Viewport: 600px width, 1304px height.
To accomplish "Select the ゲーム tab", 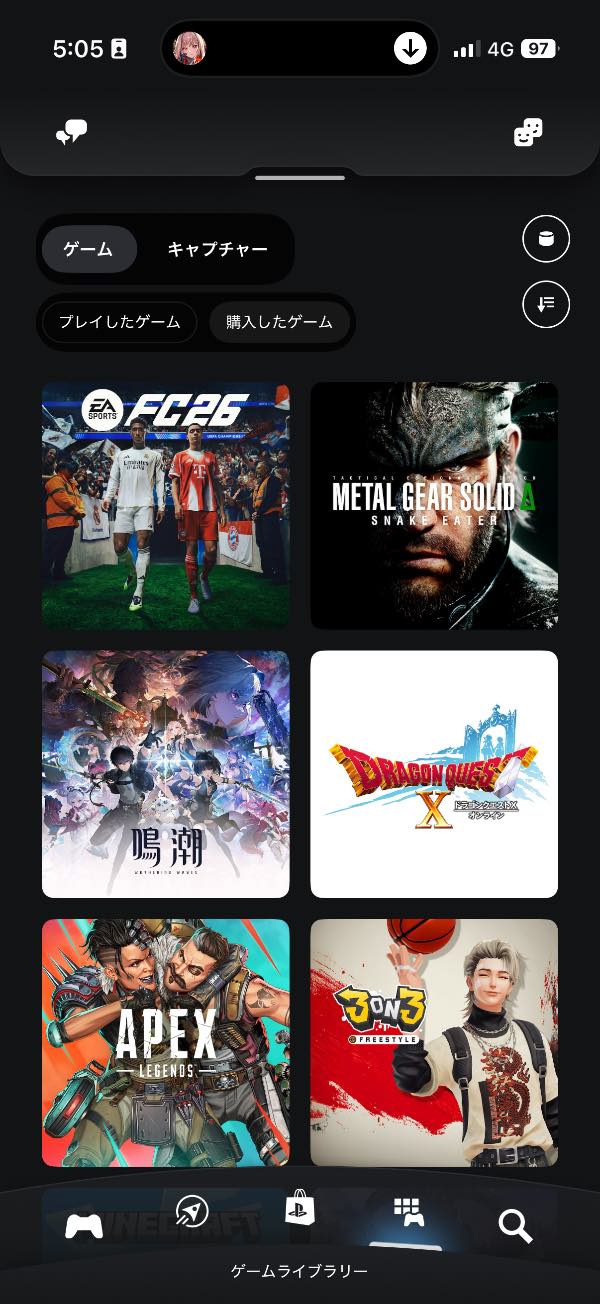I will [x=88, y=249].
